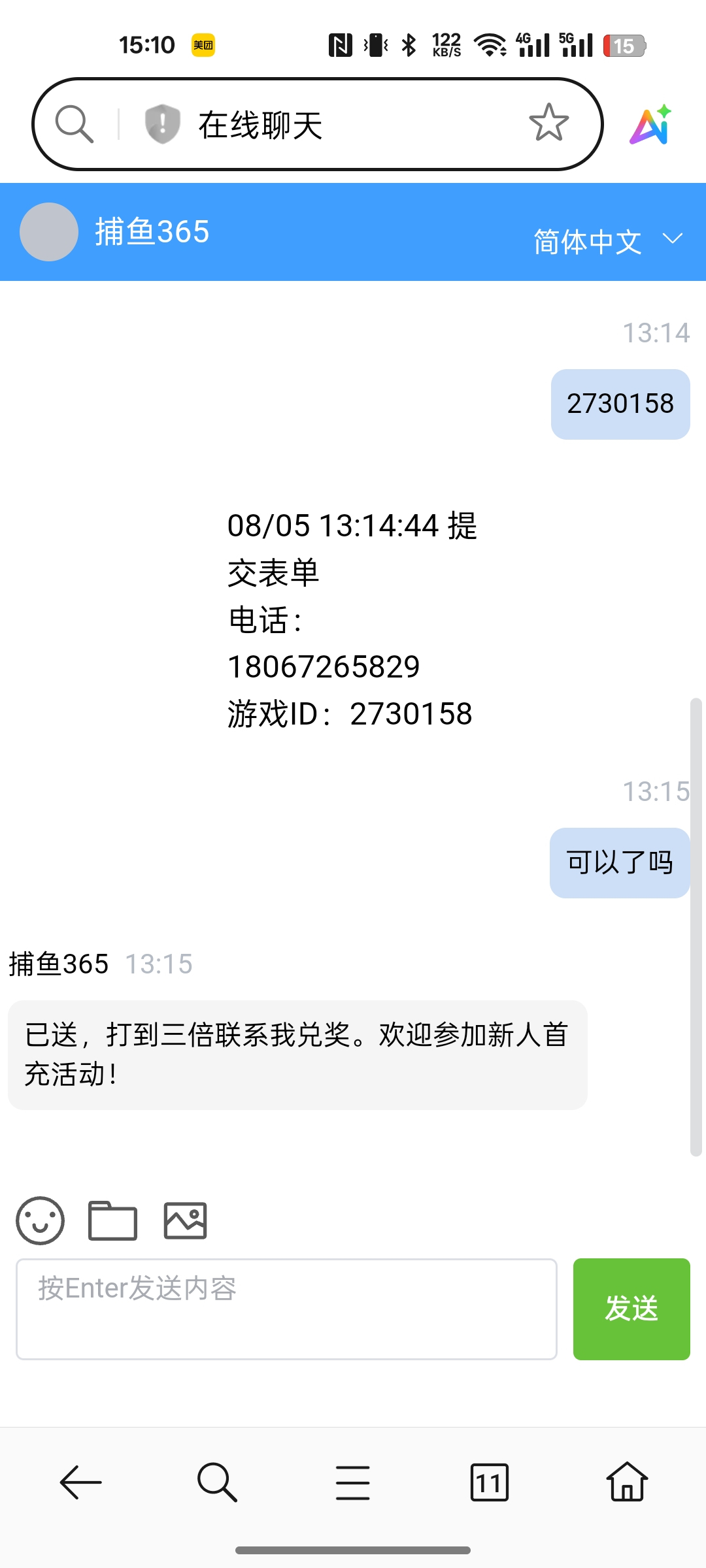Screen dimensions: 706x1568
Task: Bookmark this page with the star
Action: click(548, 123)
